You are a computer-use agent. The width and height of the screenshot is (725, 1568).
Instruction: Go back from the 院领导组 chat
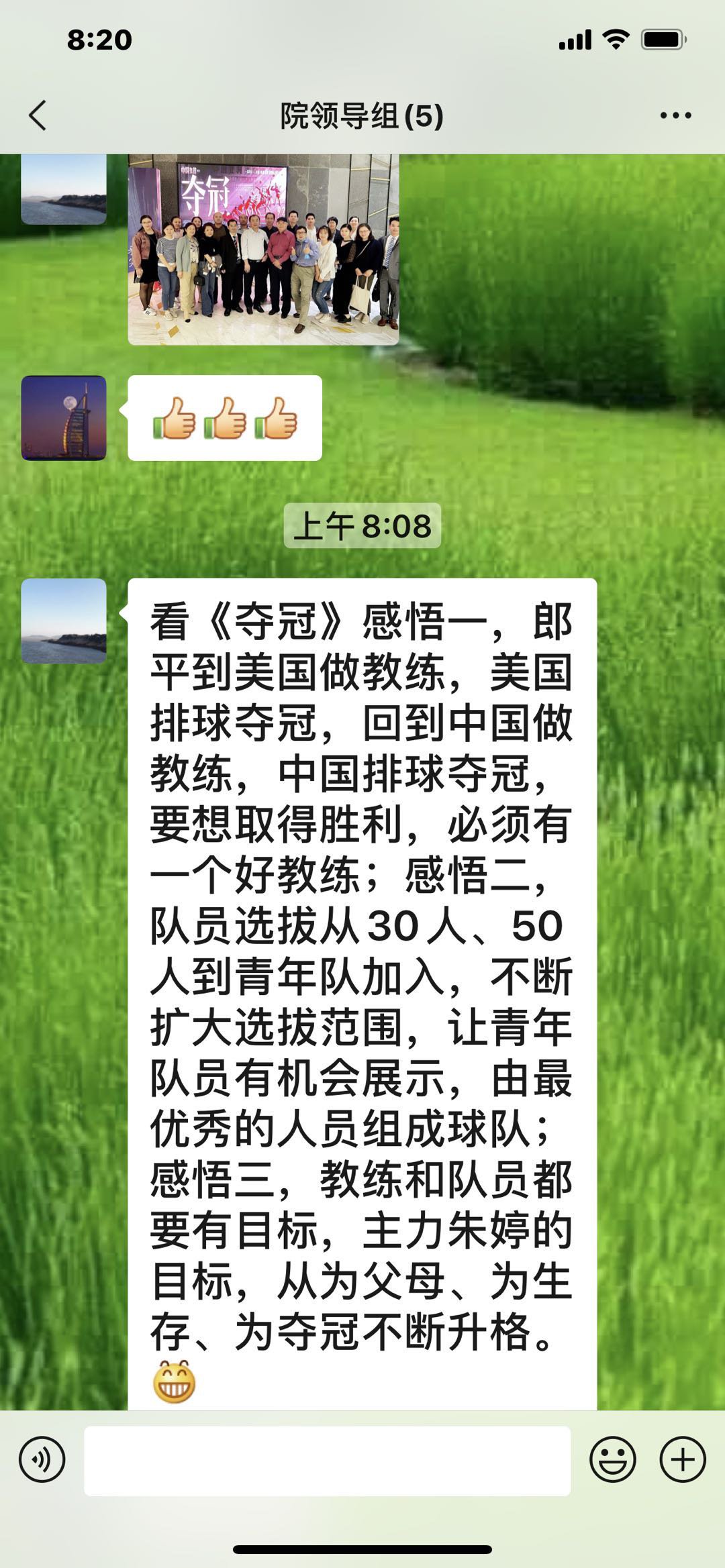38,115
